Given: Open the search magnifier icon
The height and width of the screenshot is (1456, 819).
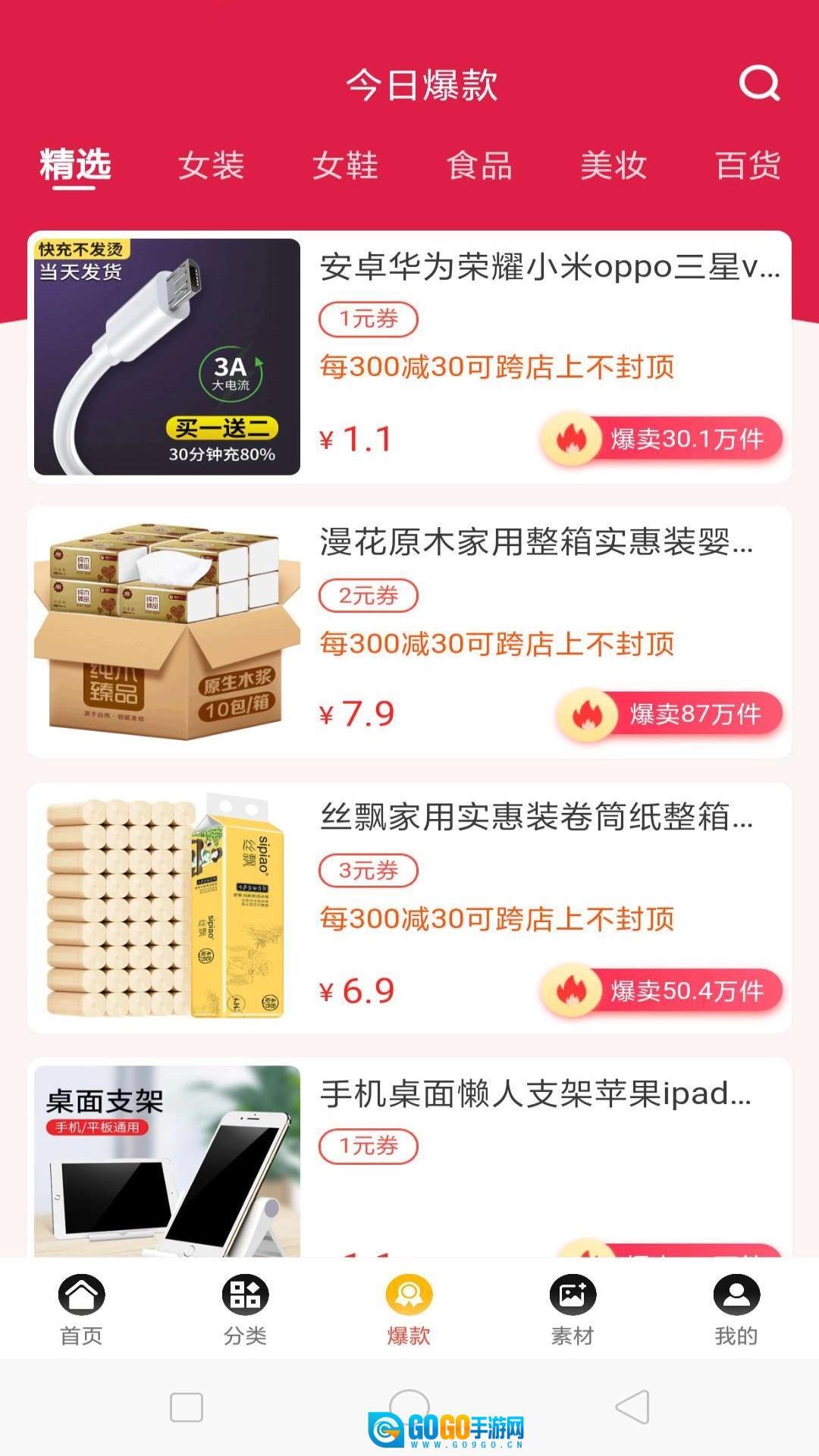Looking at the screenshot, I should pyautogui.click(x=759, y=83).
